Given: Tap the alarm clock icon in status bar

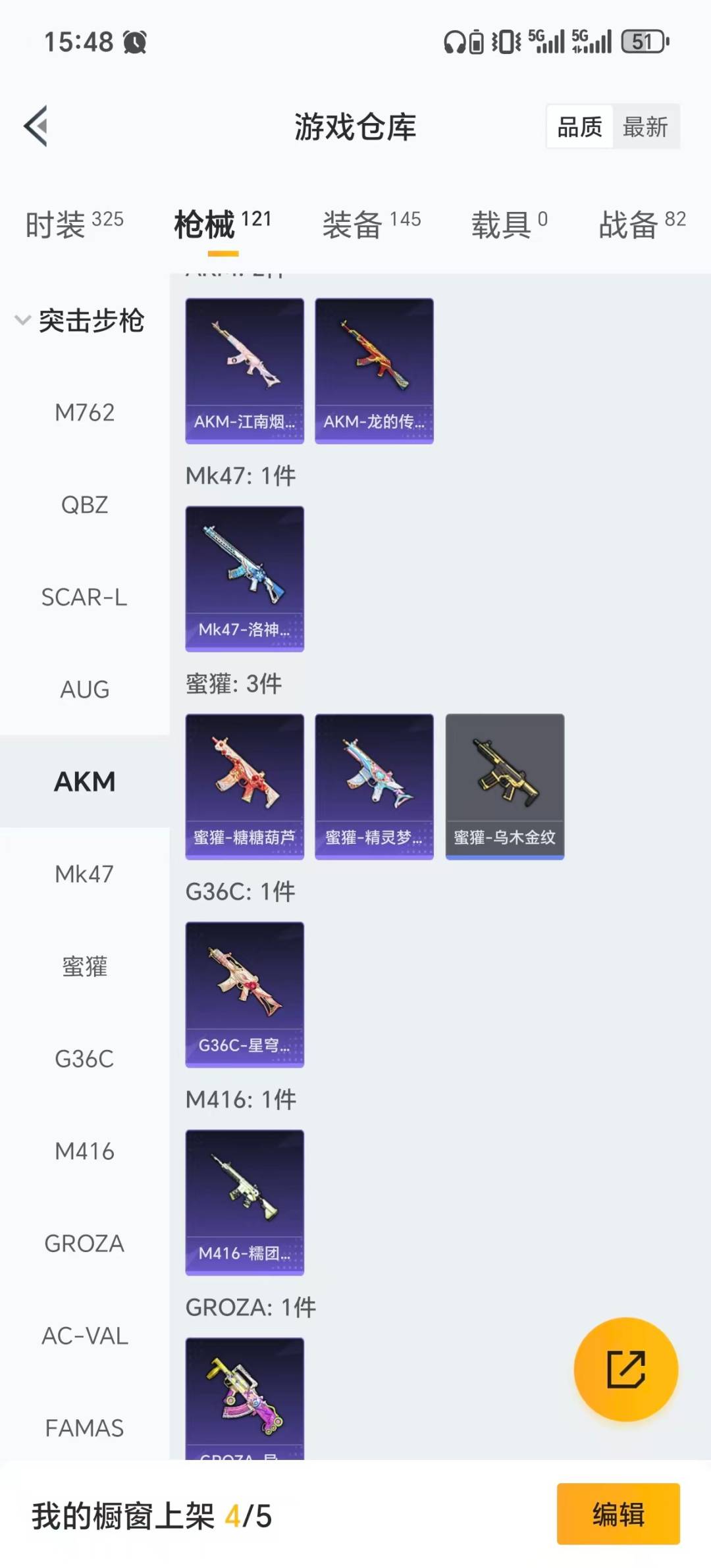Looking at the screenshot, I should (x=134, y=42).
